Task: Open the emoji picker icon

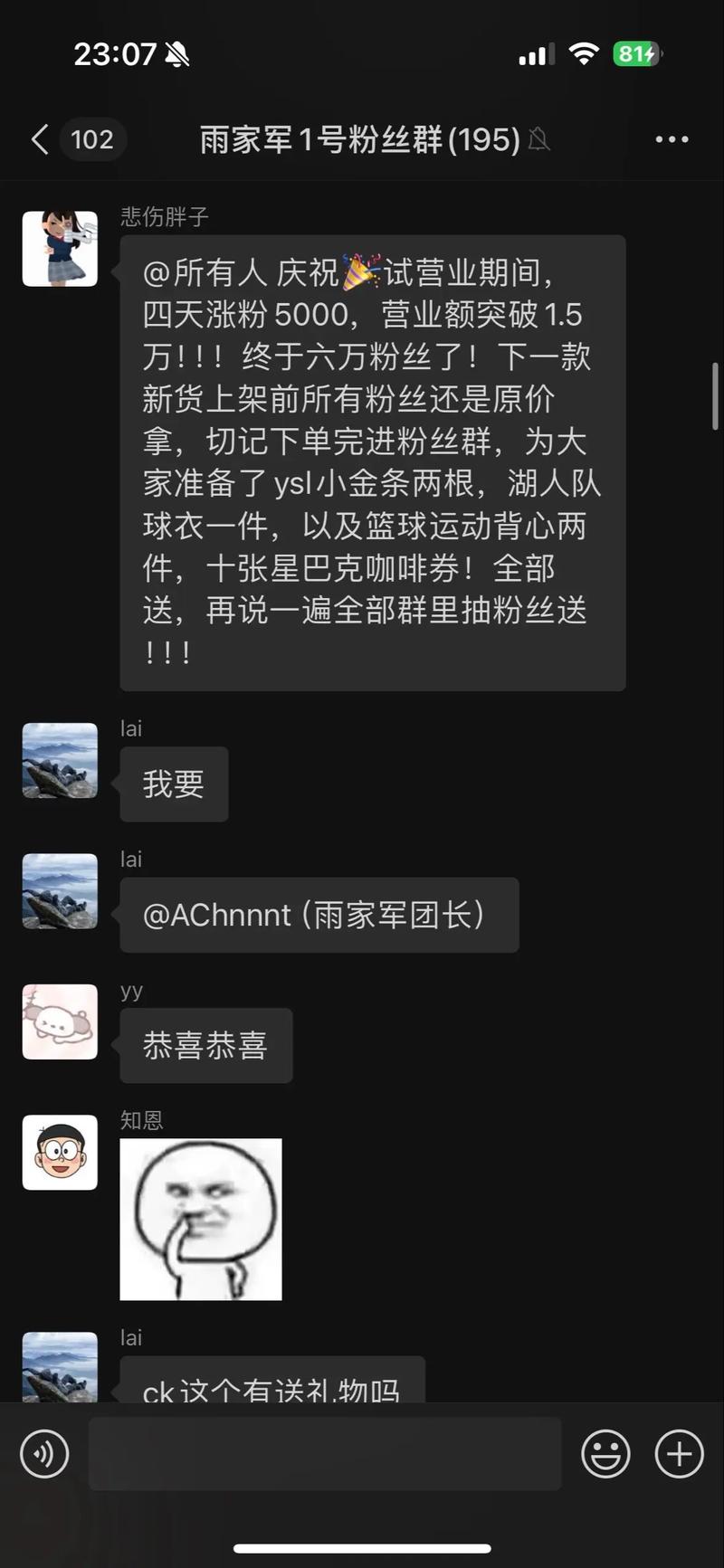Action: point(605,1454)
